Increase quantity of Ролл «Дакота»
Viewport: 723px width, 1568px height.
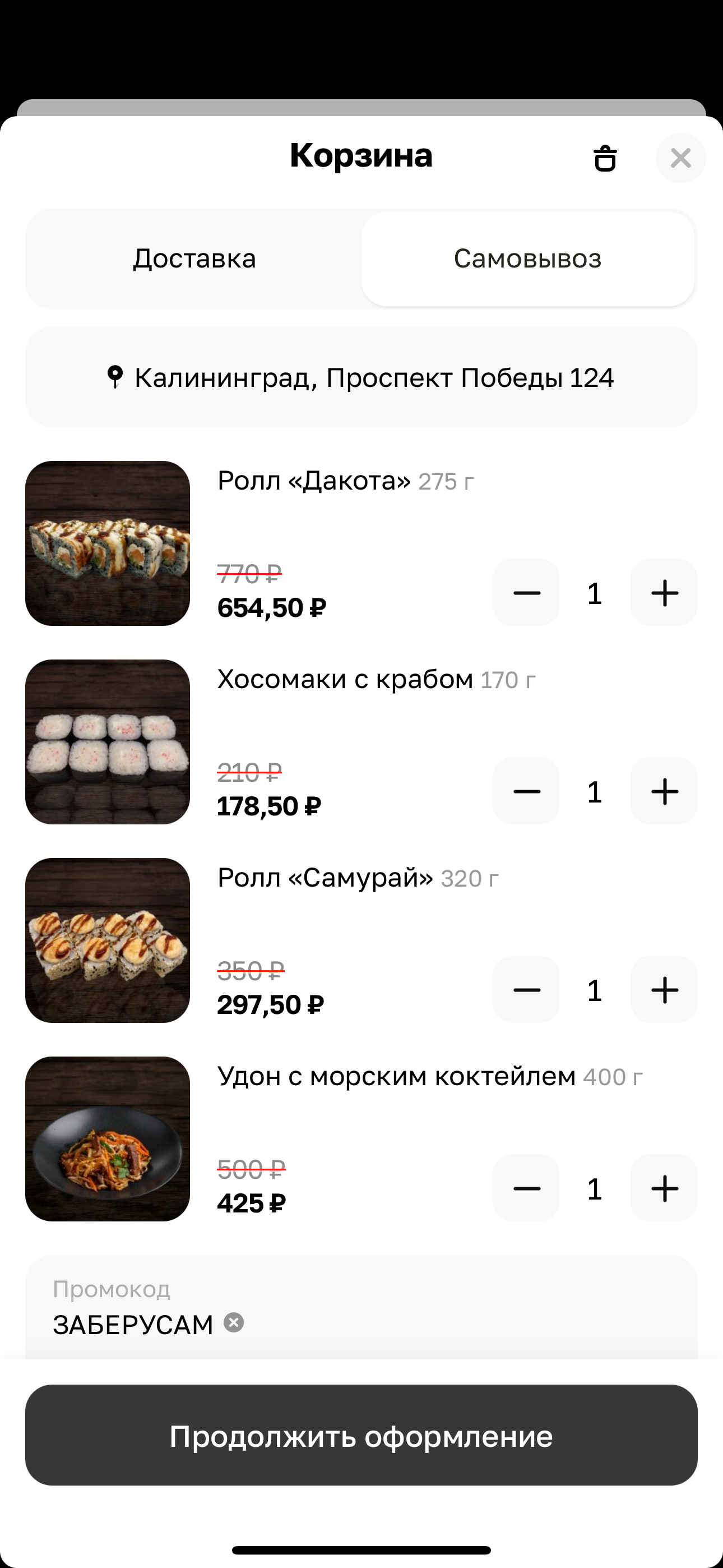(664, 593)
